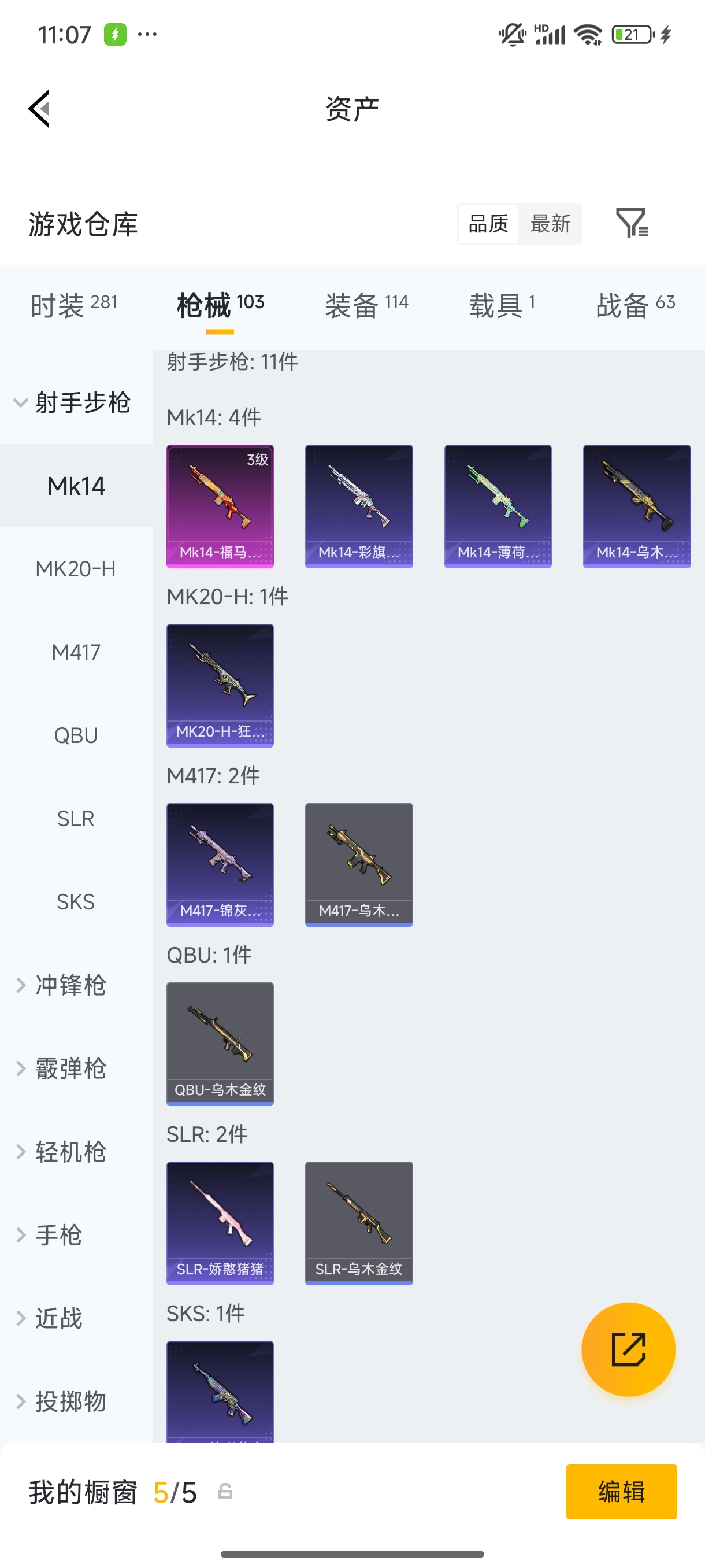The image size is (705, 1568).
Task: Select MK20-H in the side list
Action: click(76, 568)
